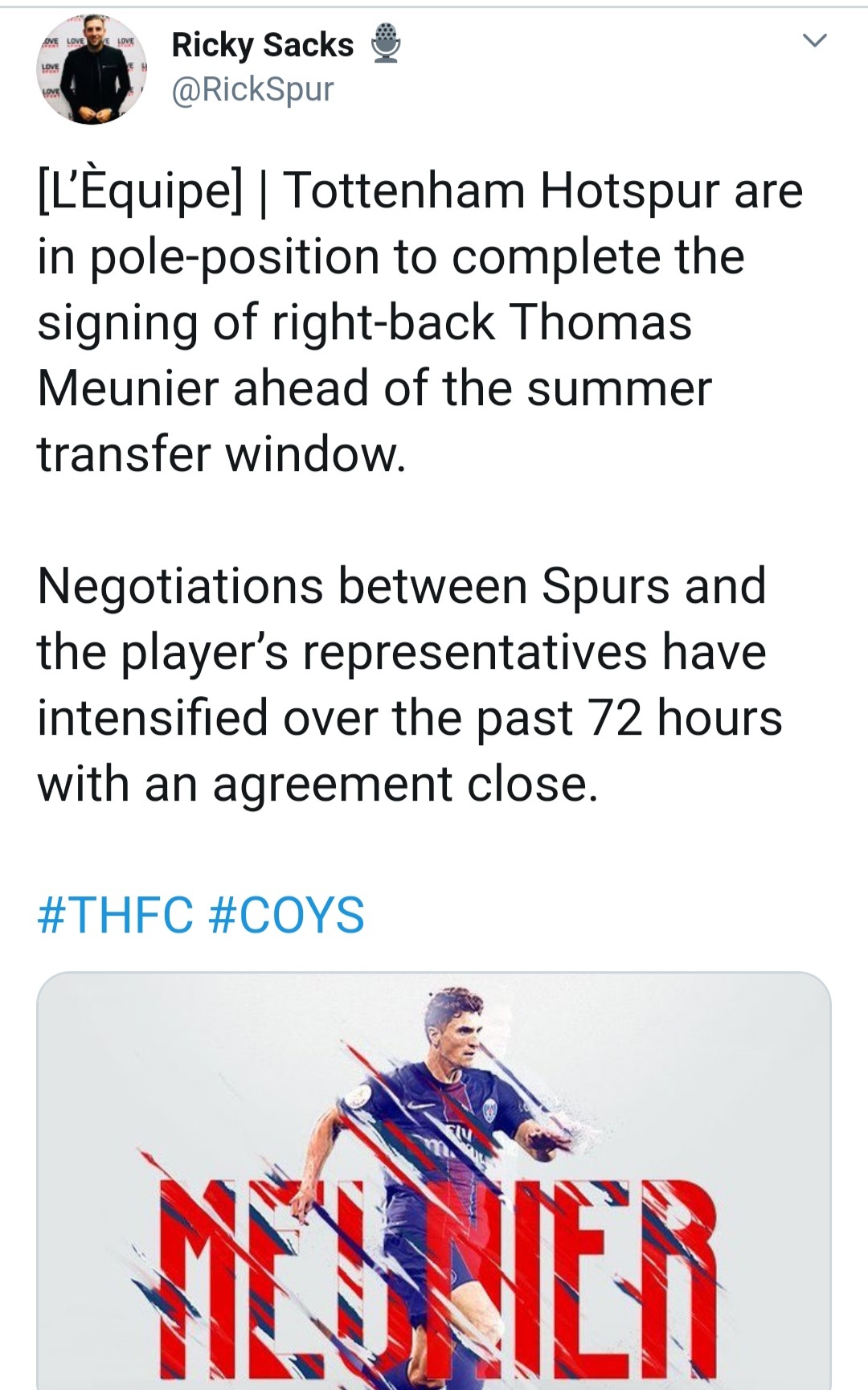Screen dimensions: 868x1390
Task: Open the tweet options chevron
Action: 815,40
